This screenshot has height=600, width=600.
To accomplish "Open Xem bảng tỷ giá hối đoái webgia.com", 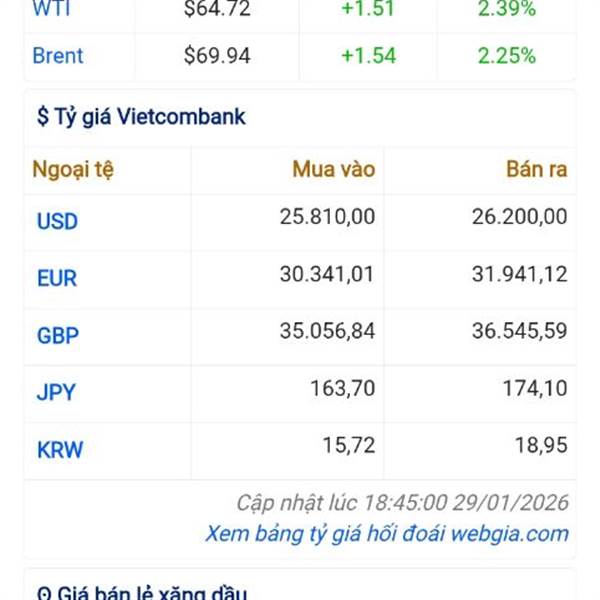I will tap(387, 534).
